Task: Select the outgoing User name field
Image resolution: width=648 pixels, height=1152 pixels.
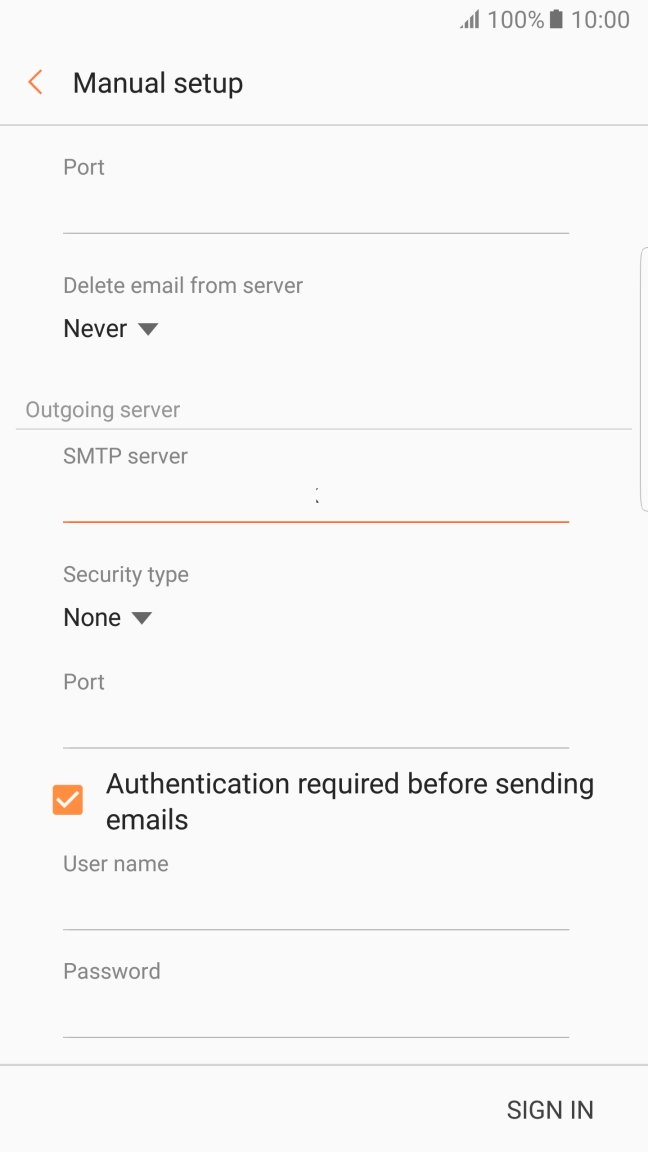Action: pos(315,908)
